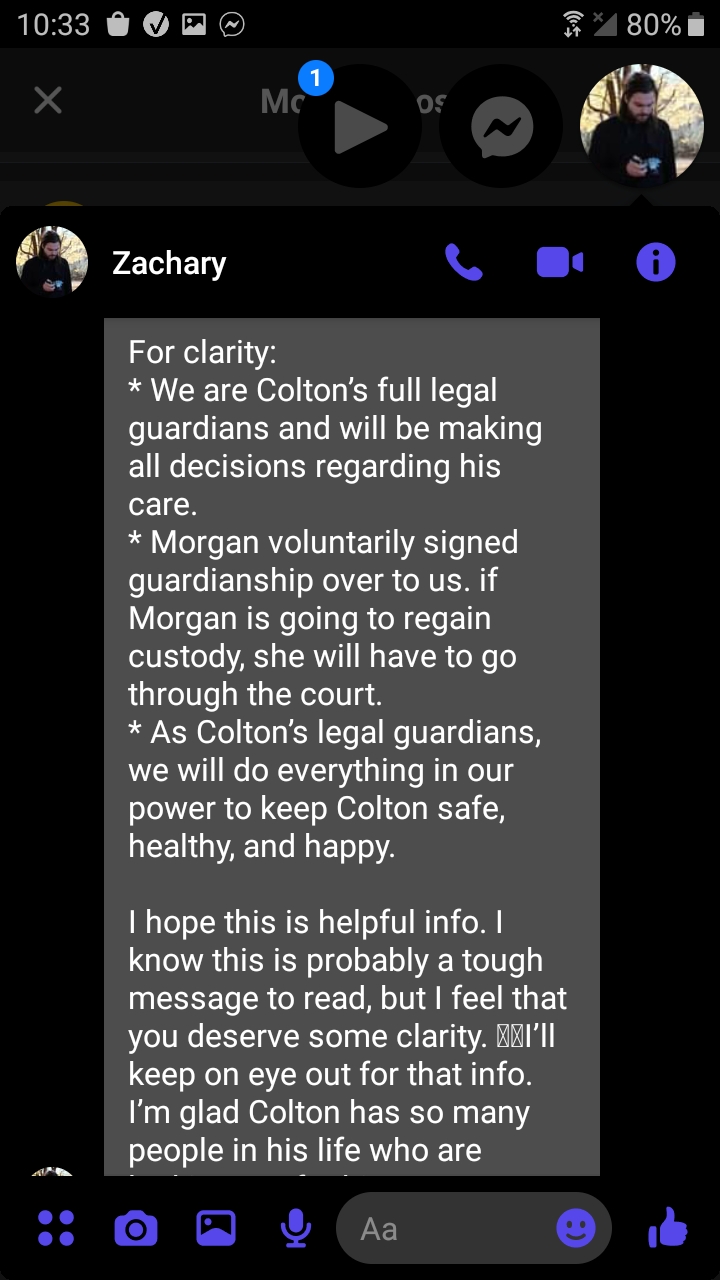Start a video call with Zachary
Viewport: 720px width, 1280px height.
click(560, 263)
